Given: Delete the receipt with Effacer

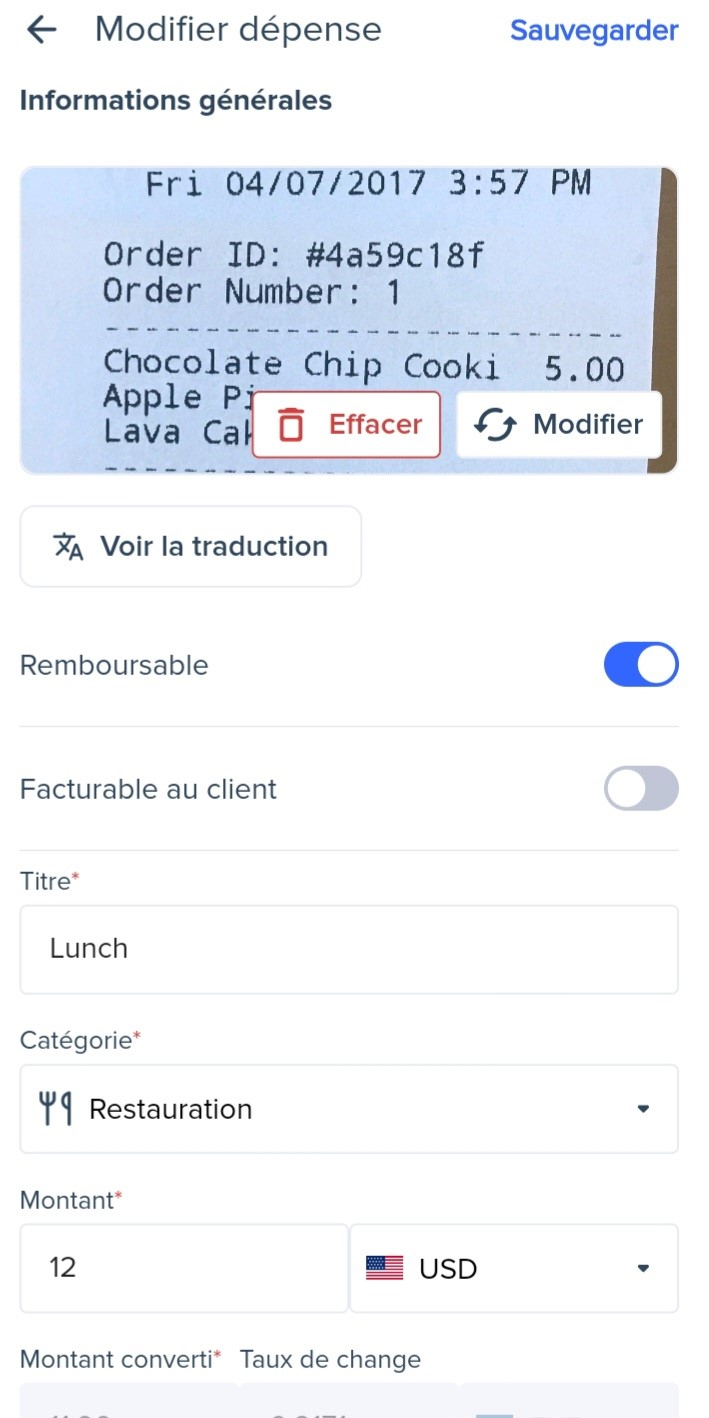Looking at the screenshot, I should pyautogui.click(x=346, y=425).
